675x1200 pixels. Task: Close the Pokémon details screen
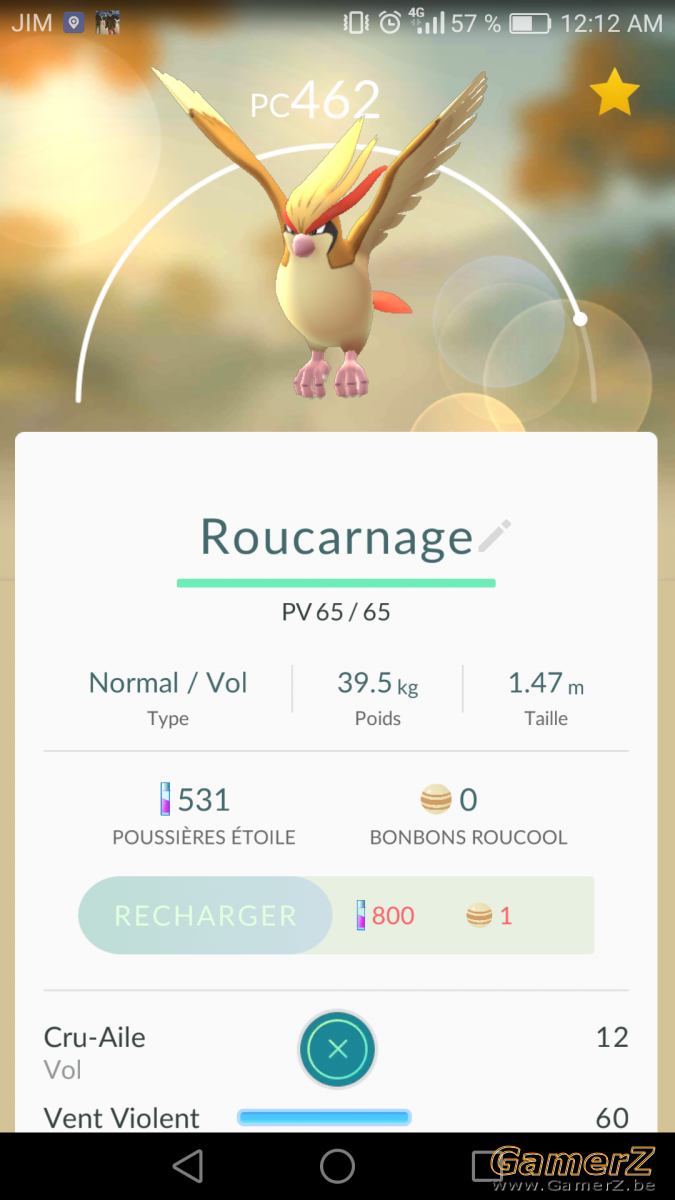(x=337, y=1049)
